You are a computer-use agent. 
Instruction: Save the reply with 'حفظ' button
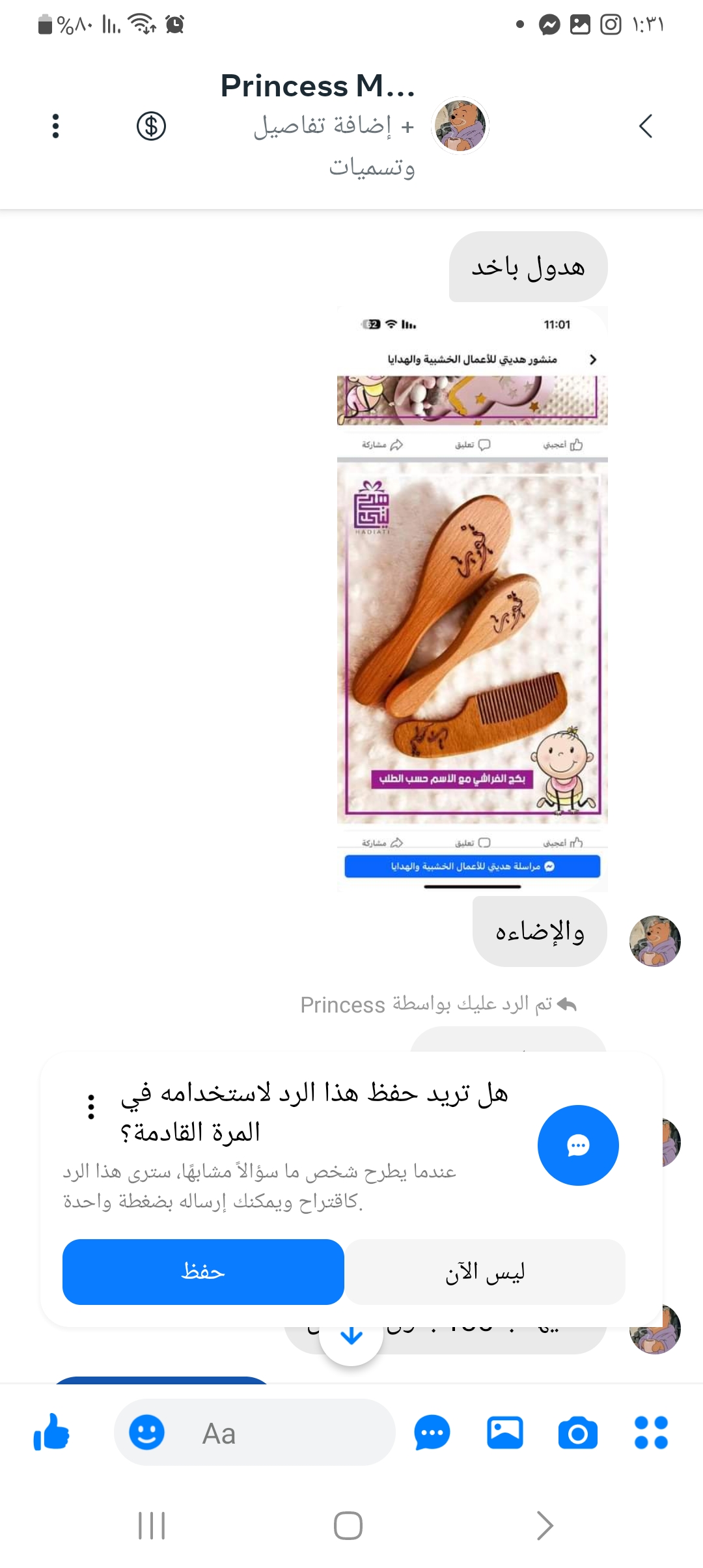203,1272
